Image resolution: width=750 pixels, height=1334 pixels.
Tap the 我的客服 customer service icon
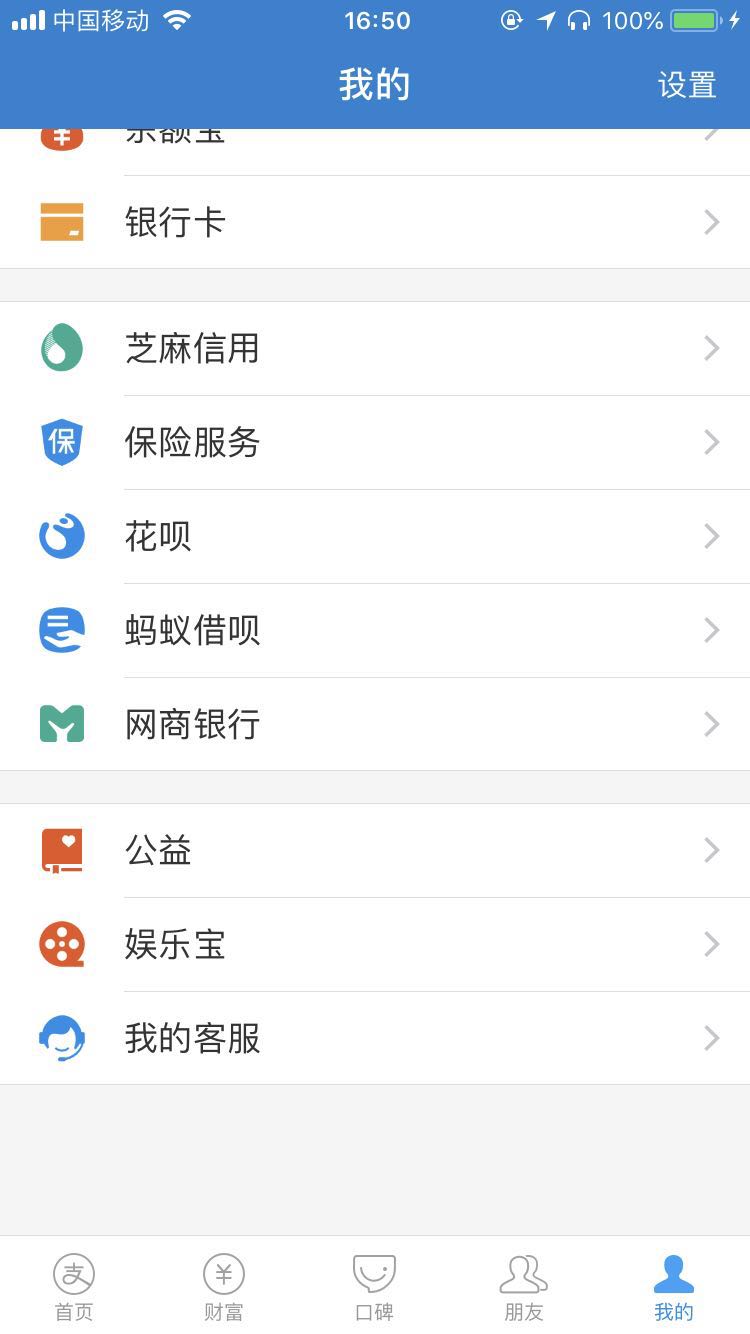(62, 1038)
